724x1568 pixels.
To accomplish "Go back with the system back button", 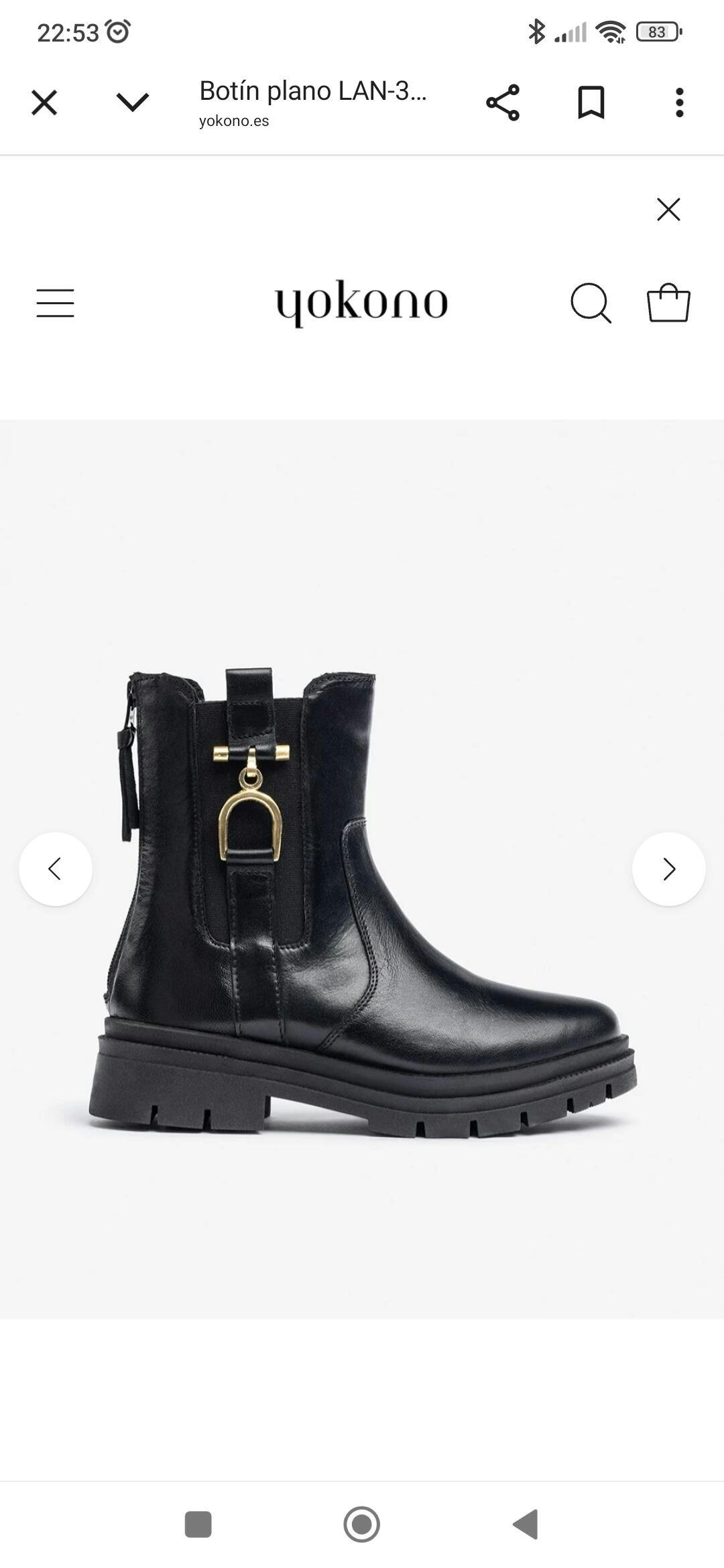I will click(x=526, y=1524).
